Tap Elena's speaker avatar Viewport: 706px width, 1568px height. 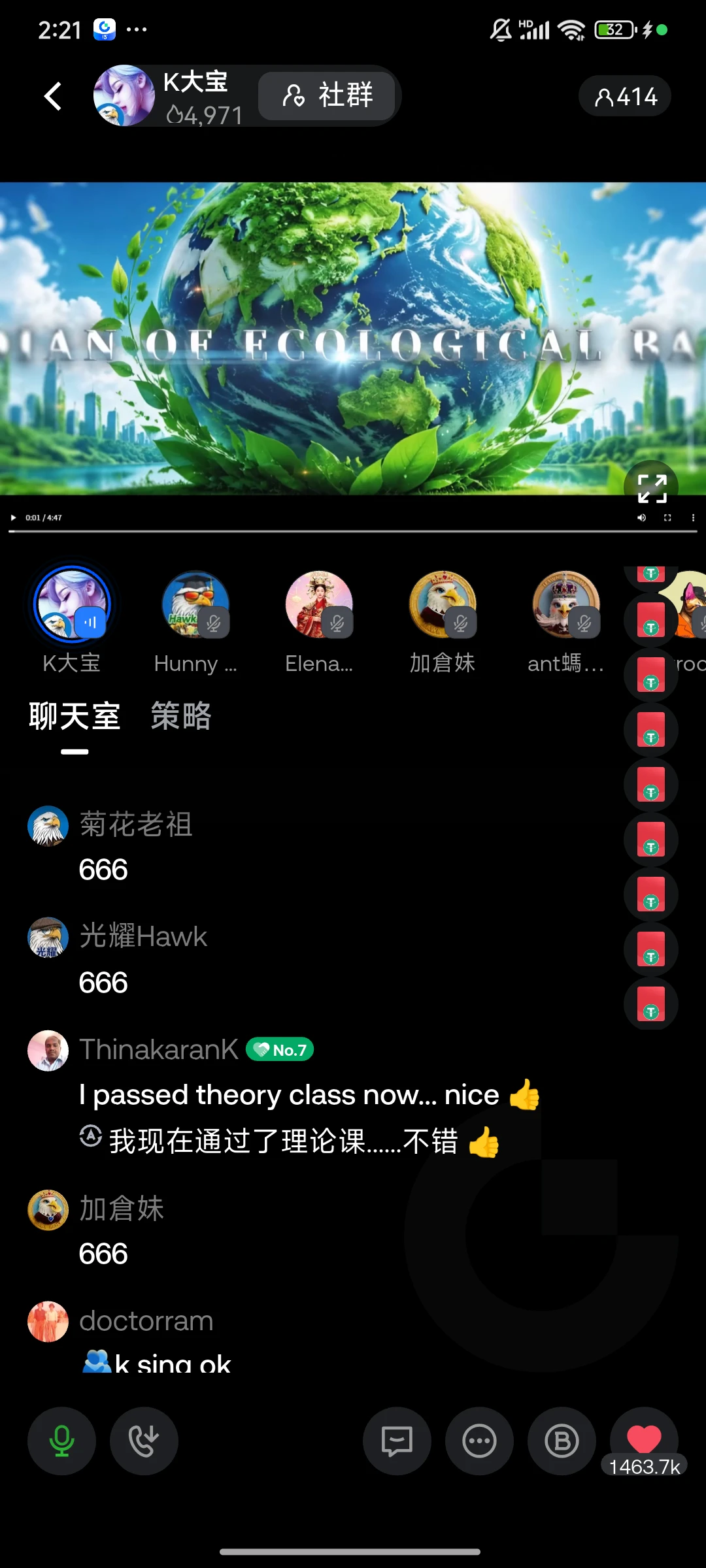pyautogui.click(x=319, y=604)
